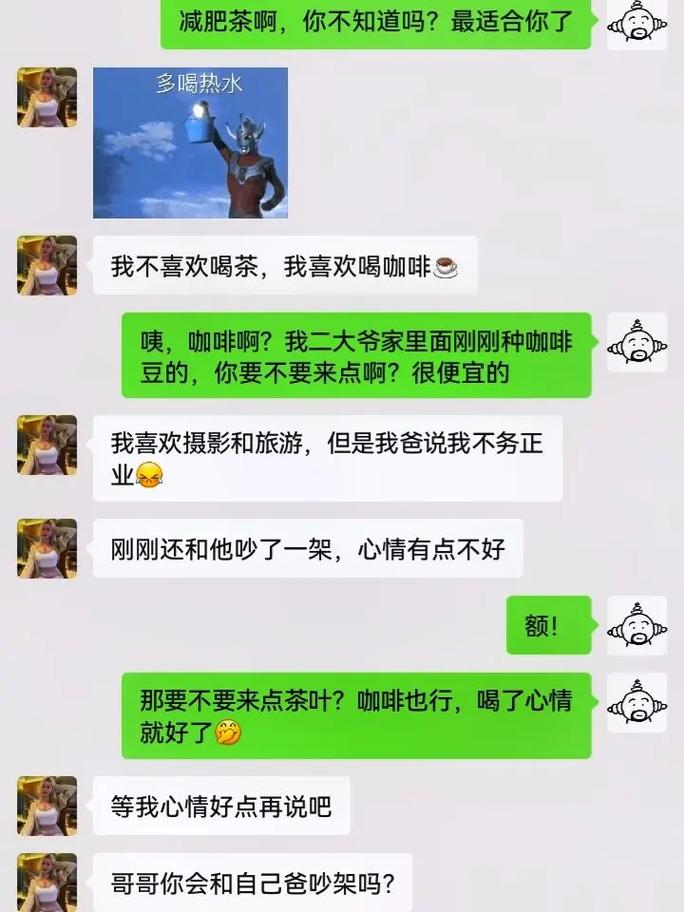This screenshot has width=684, height=912.
Task: Open the 多喝热水 Ultraman image message
Action: pyautogui.click(x=190, y=143)
